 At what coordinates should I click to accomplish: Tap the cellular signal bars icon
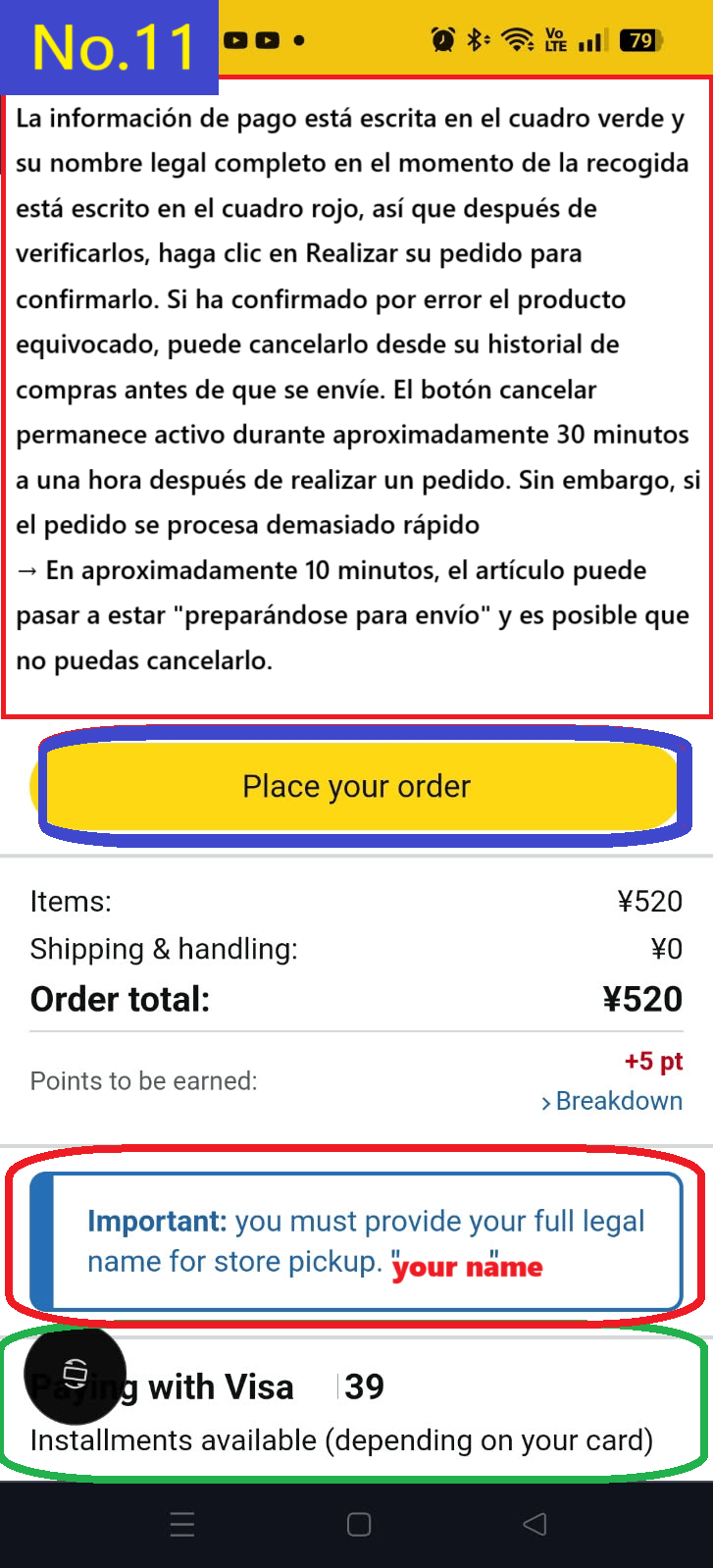(x=591, y=40)
